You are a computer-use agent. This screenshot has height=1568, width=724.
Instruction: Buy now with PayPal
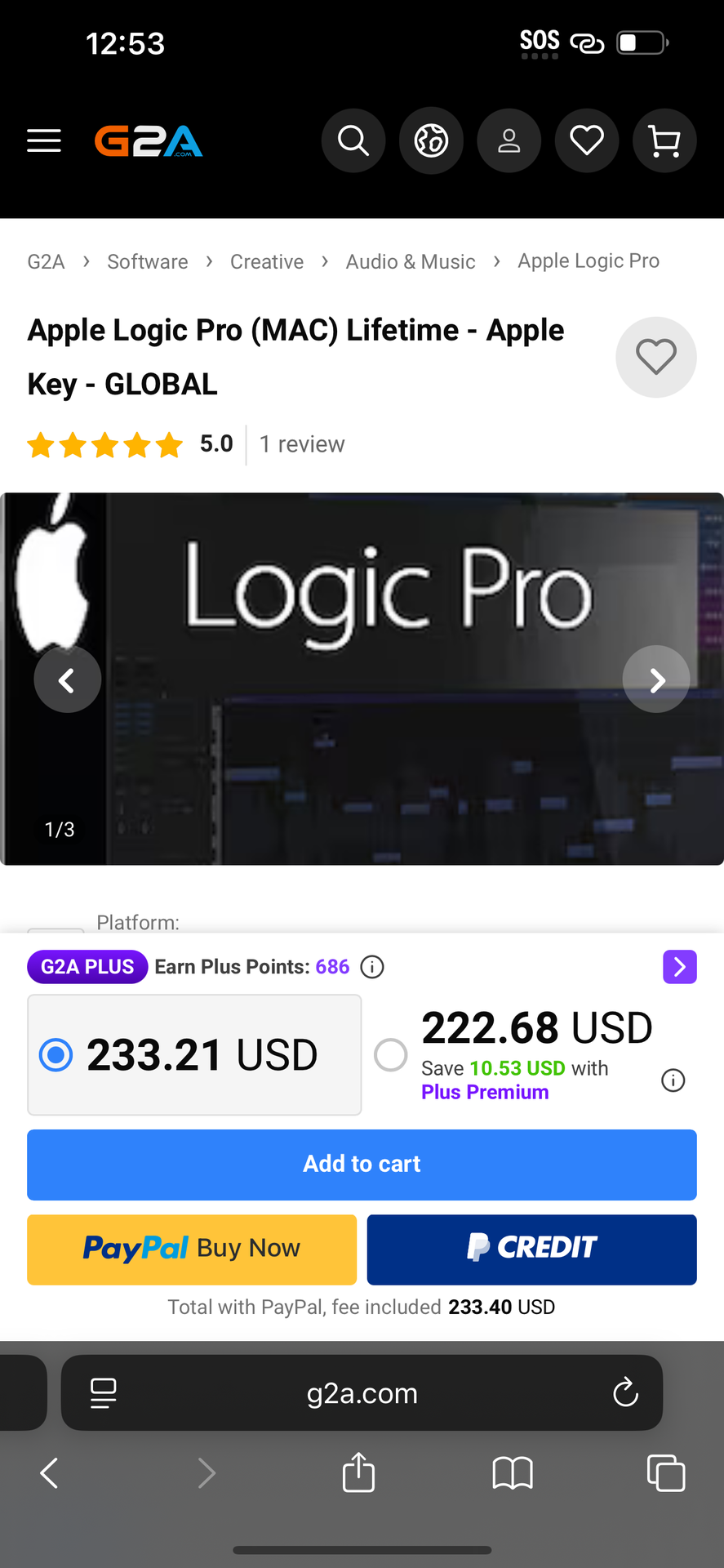click(192, 1249)
